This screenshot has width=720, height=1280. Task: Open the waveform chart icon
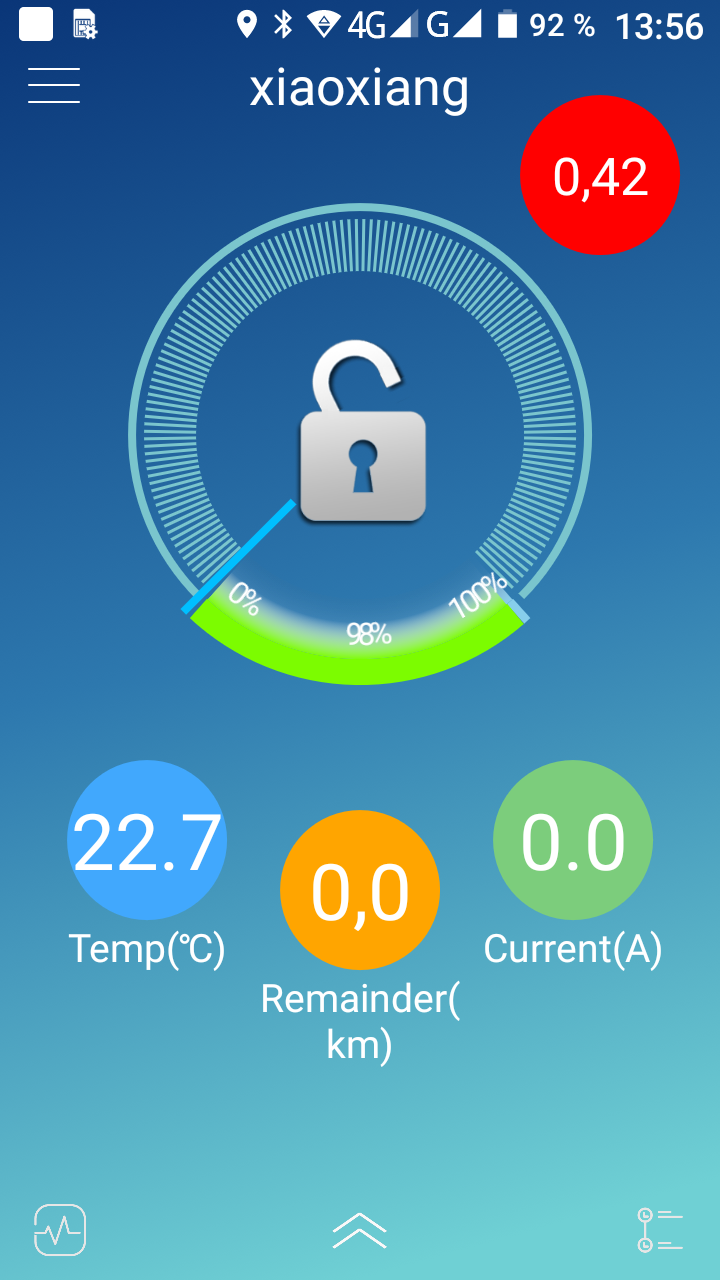(60, 1230)
